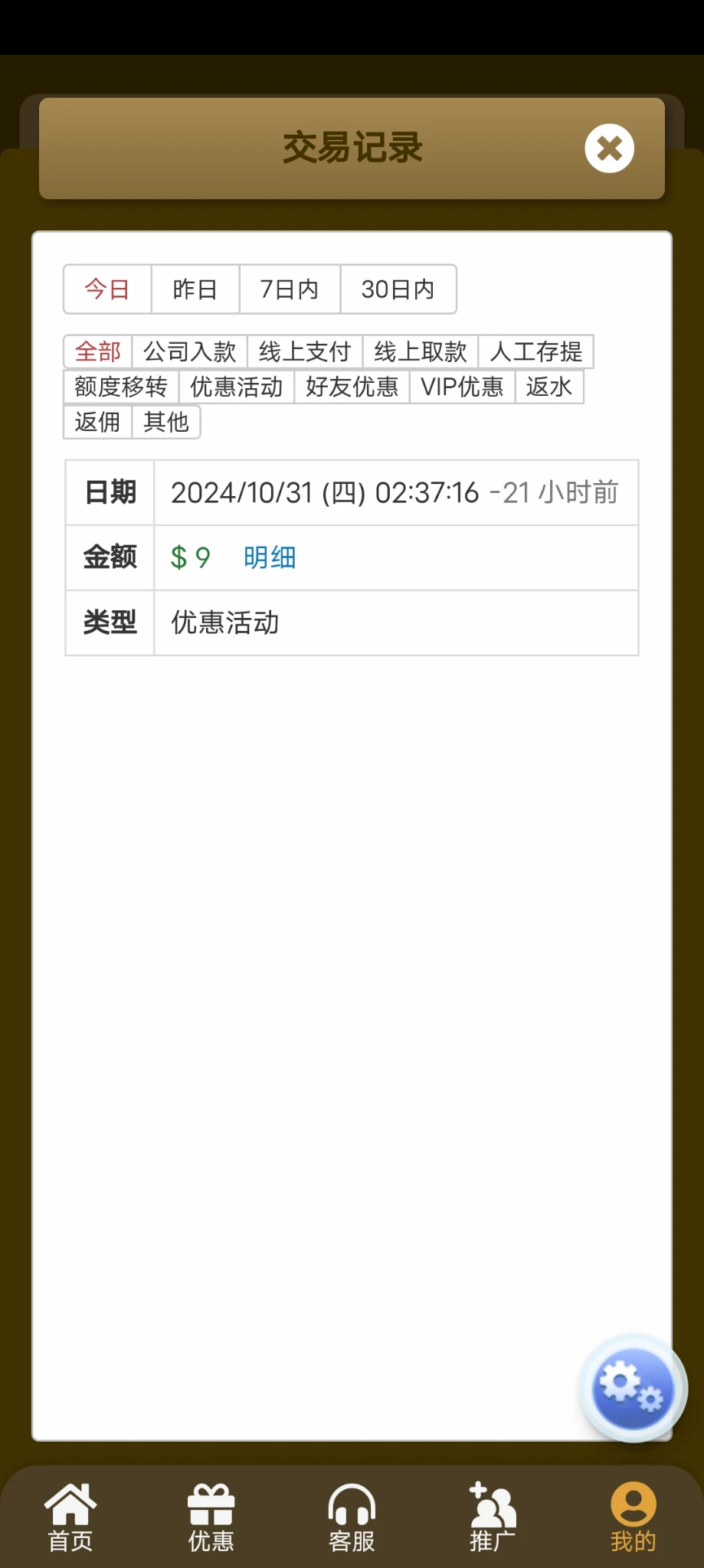
Task: Select the 返佣 filter
Action: (x=97, y=422)
